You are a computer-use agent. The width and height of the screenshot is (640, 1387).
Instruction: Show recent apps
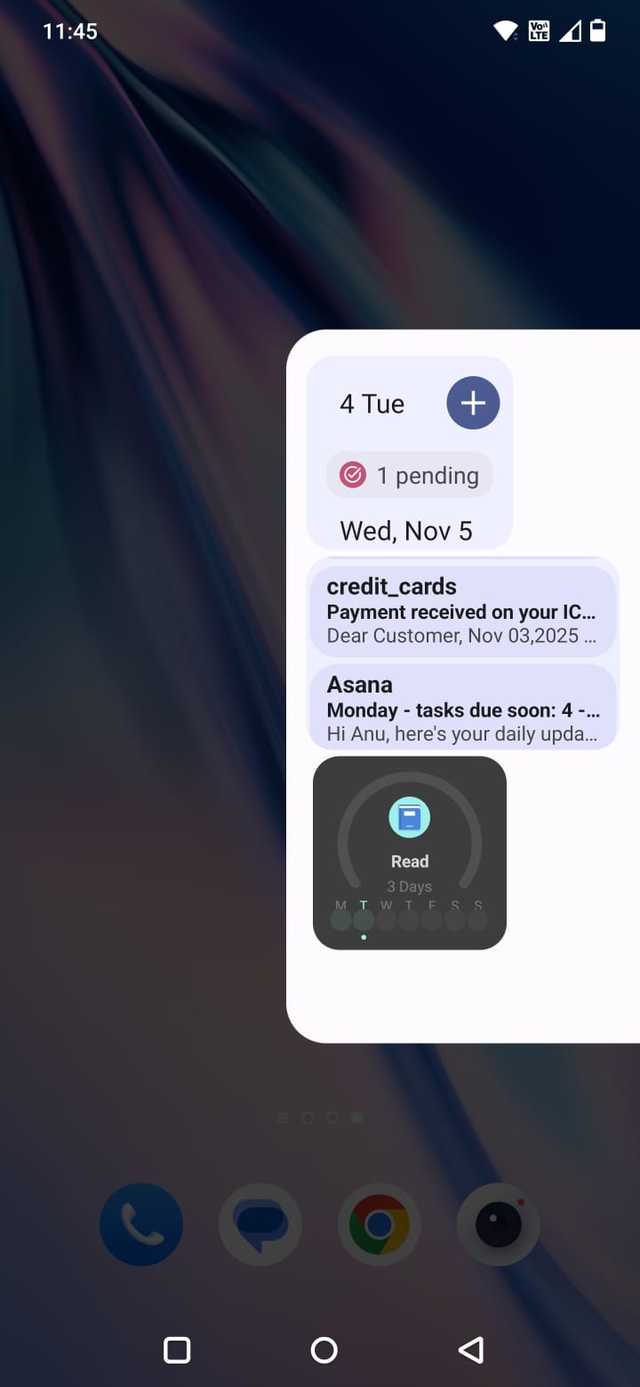point(177,1350)
